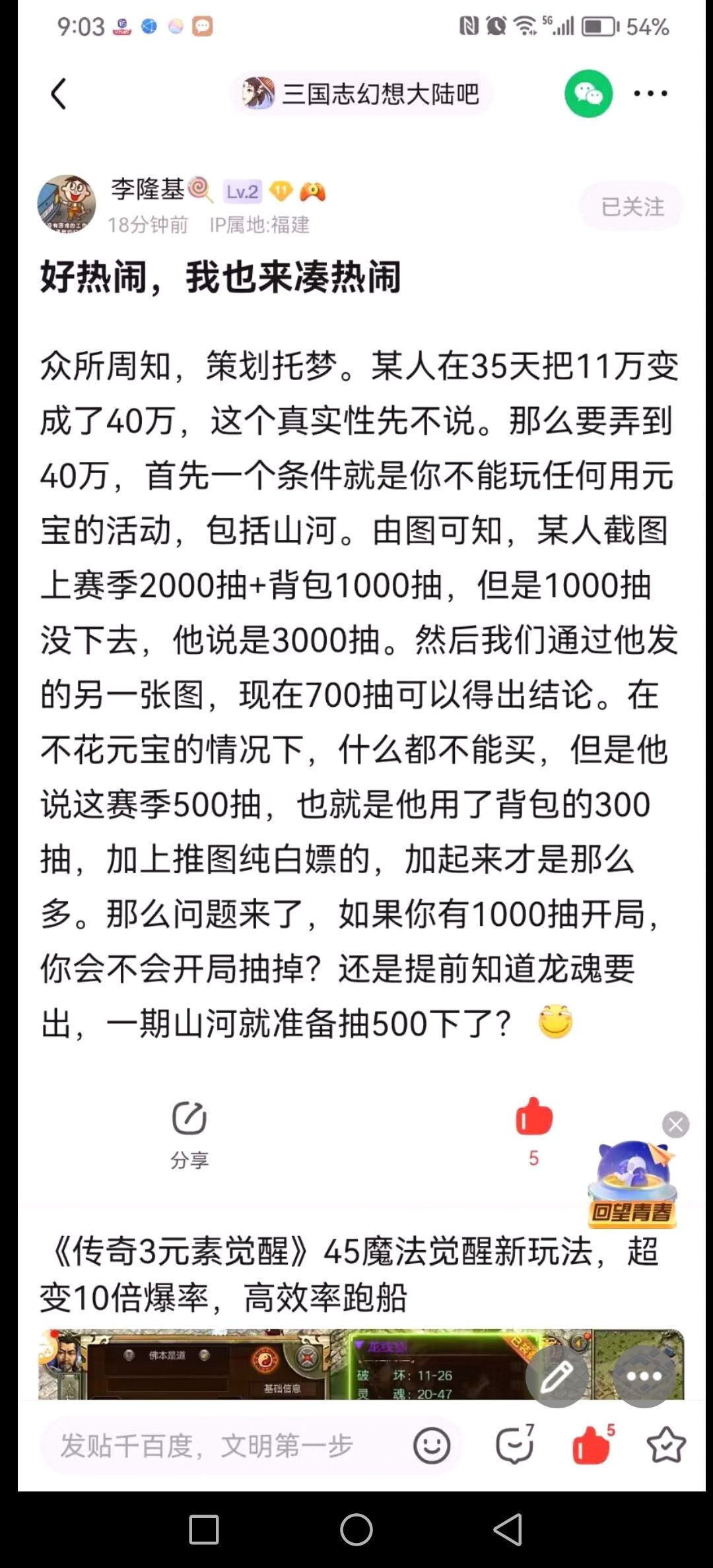Tap the green WeChat share icon
This screenshot has width=713, height=1568.
[588, 94]
